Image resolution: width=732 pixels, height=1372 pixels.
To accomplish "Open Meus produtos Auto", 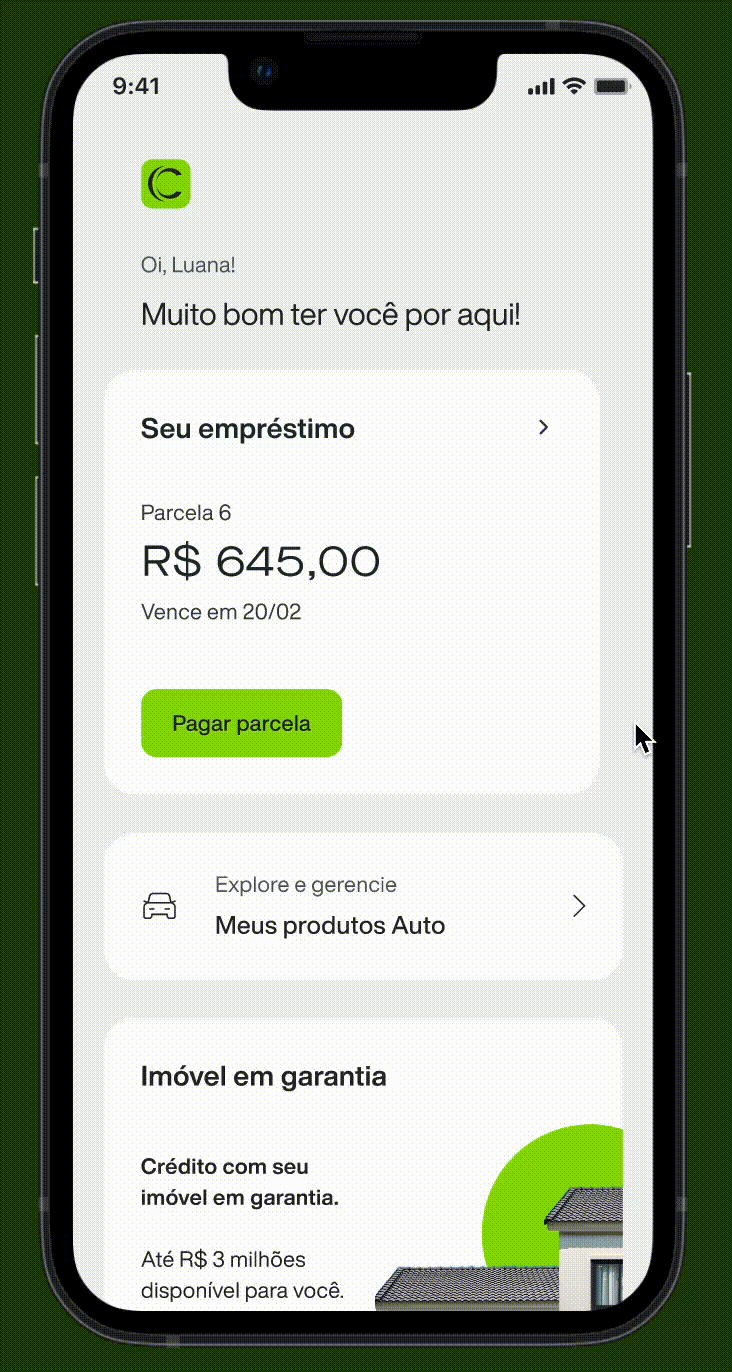I will pyautogui.click(x=363, y=907).
